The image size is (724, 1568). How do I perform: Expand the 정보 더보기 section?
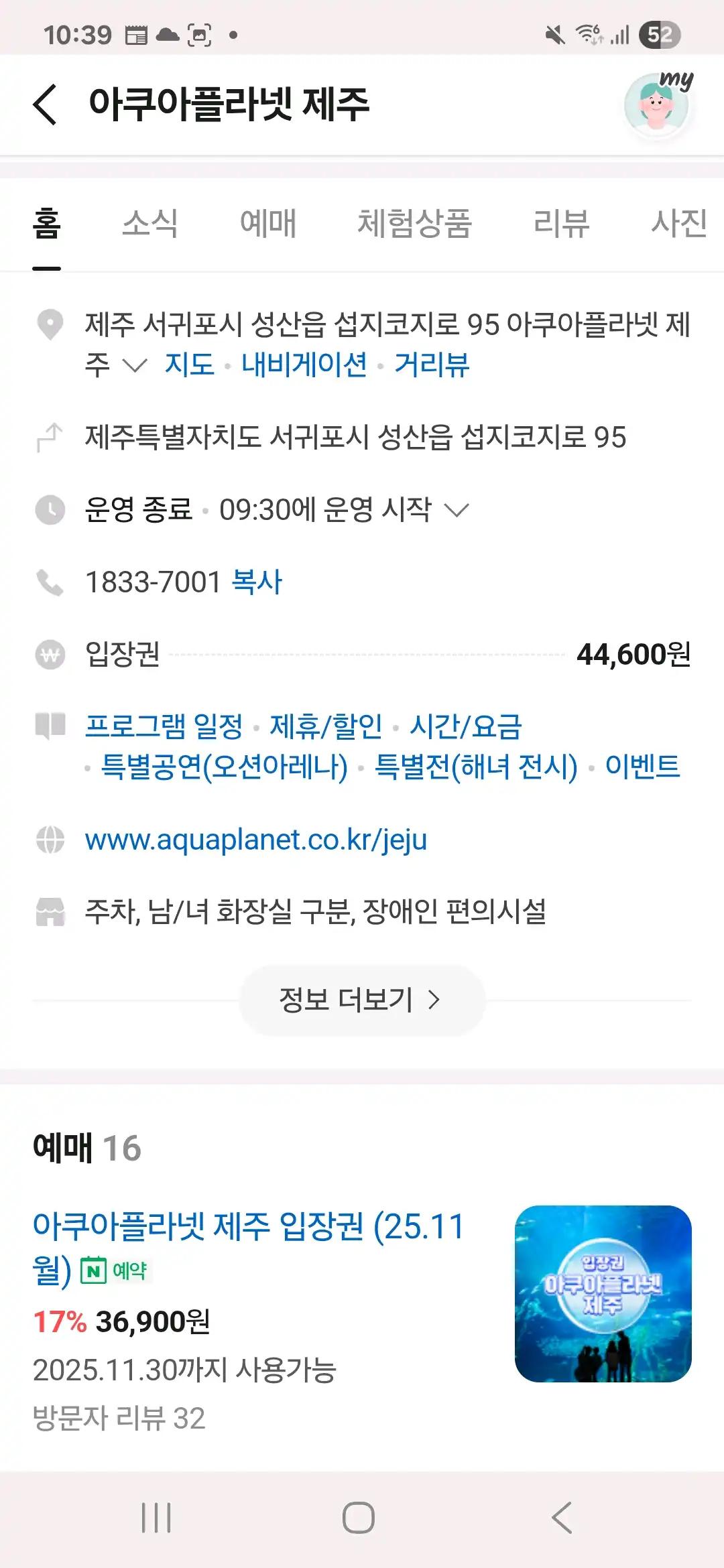click(362, 1000)
